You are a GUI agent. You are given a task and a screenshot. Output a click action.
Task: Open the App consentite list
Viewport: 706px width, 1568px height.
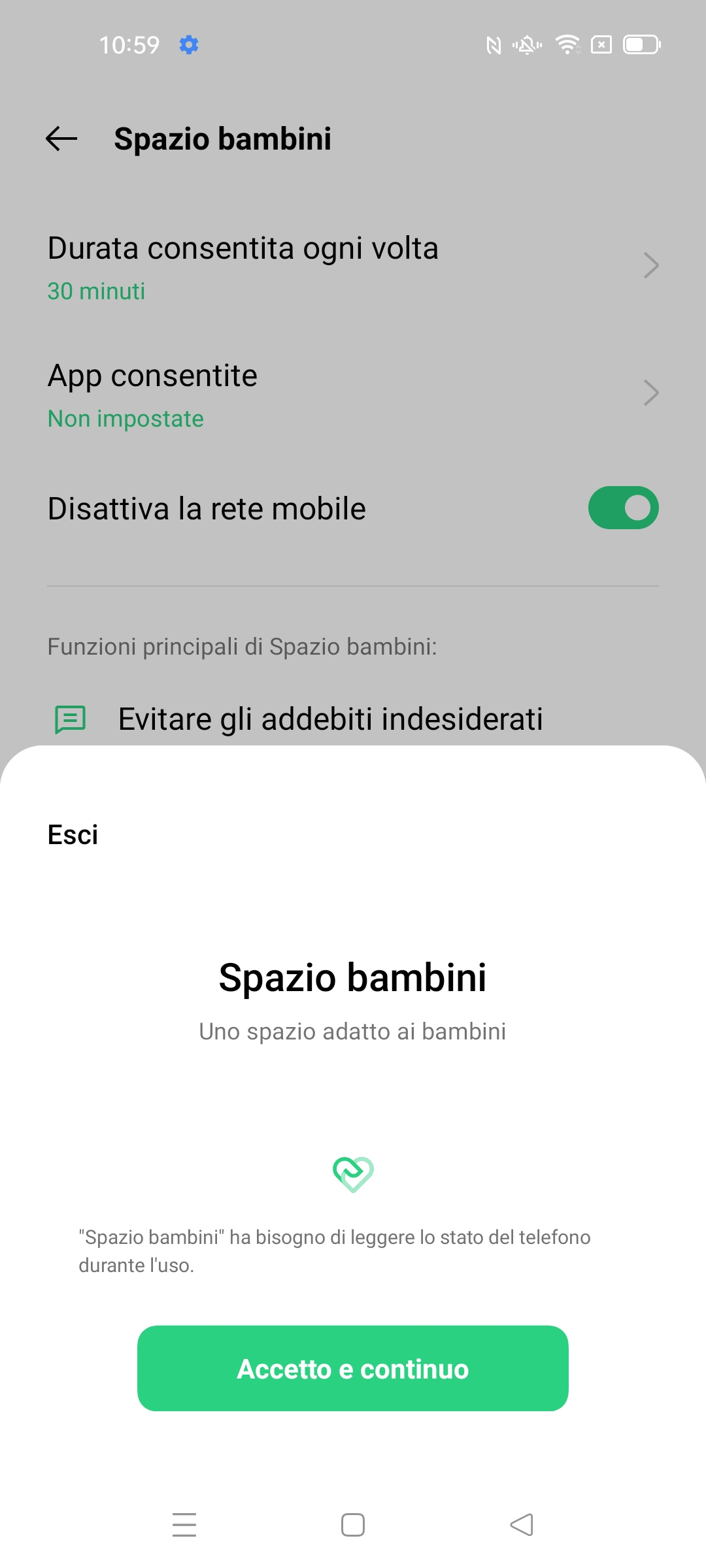tap(352, 394)
